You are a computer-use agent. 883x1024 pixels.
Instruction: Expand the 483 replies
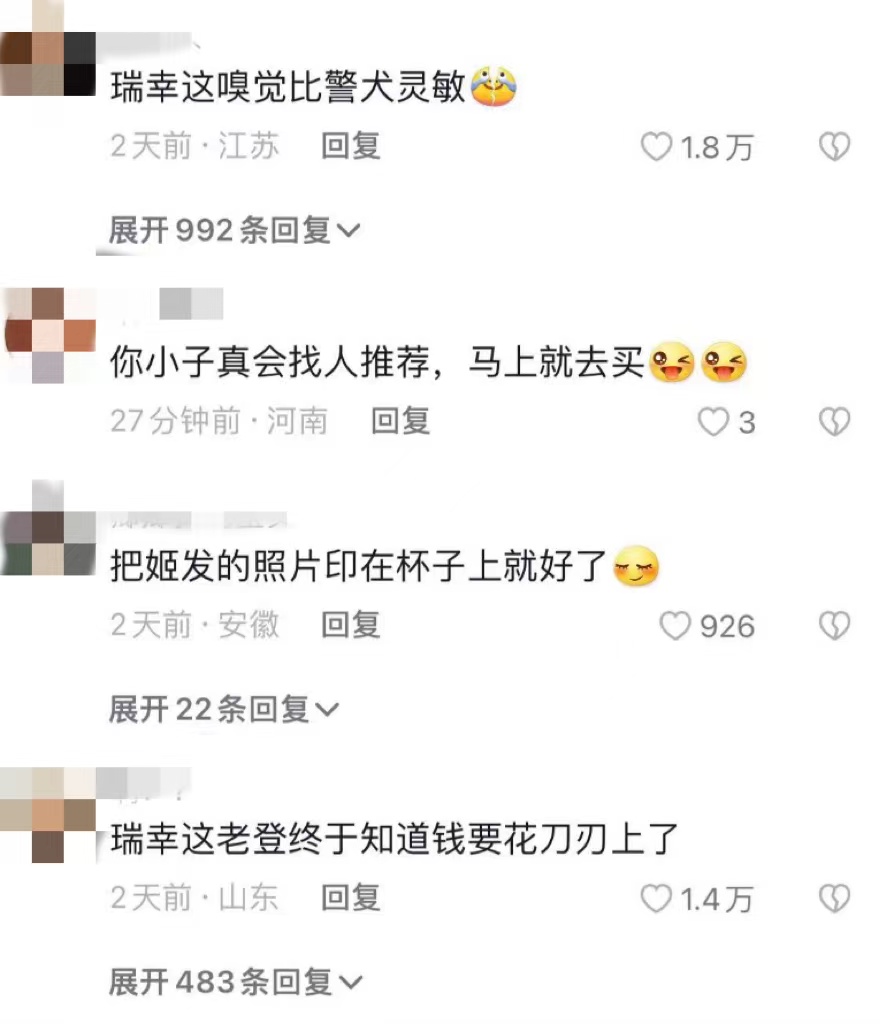[x=234, y=982]
